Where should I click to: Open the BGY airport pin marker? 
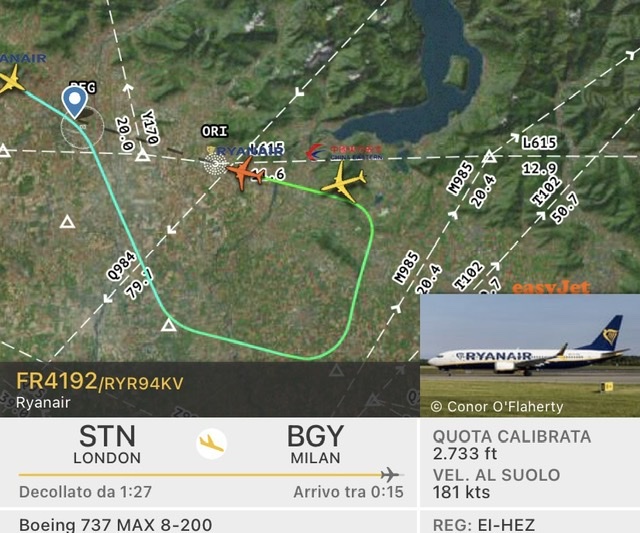click(75, 103)
